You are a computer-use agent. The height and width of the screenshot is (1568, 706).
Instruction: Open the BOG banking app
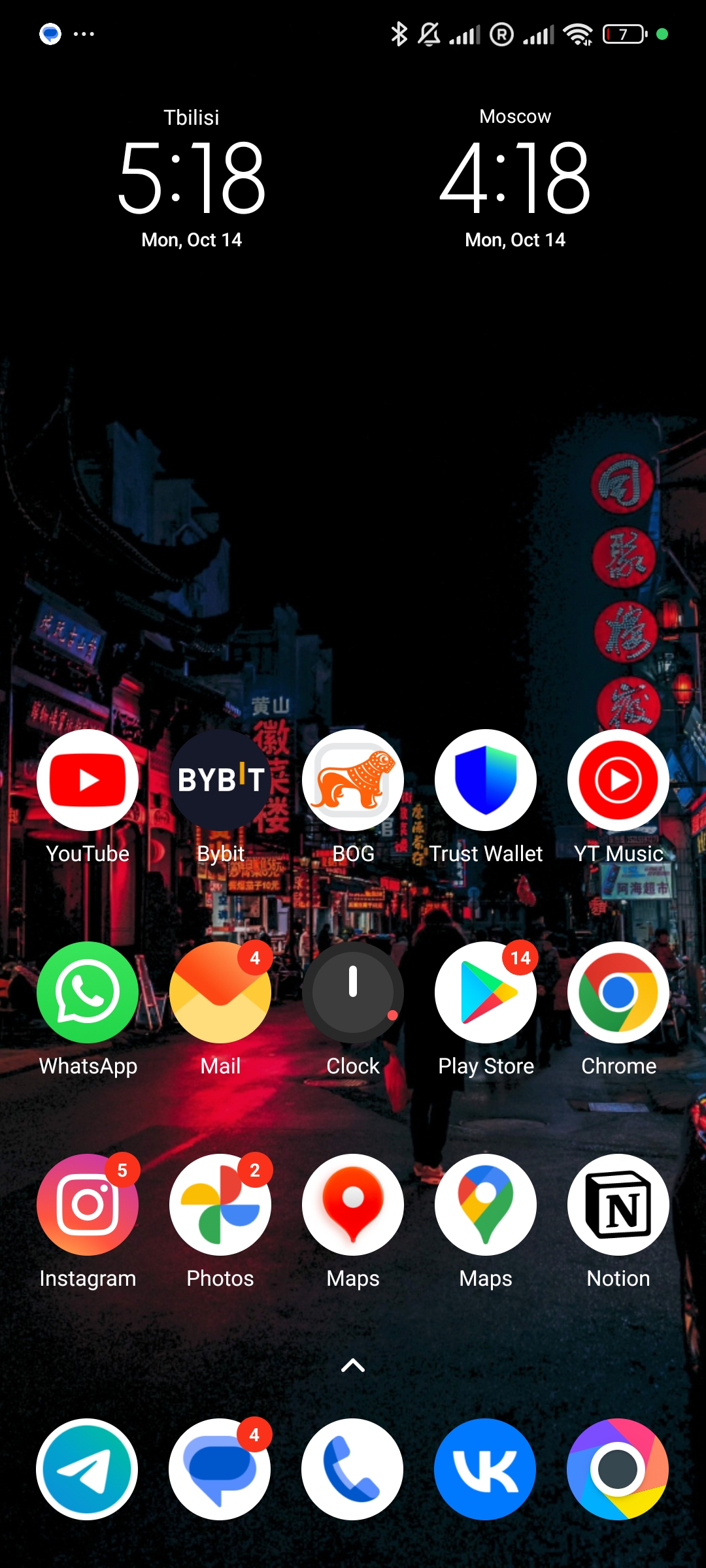353,780
